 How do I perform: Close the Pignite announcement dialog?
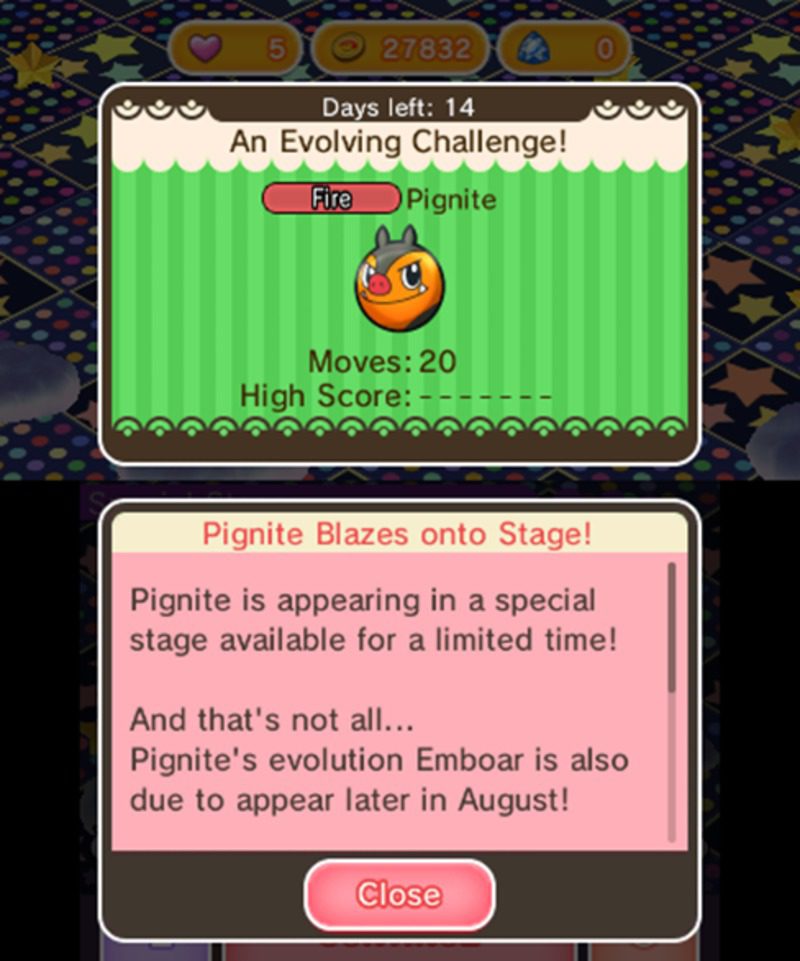pos(399,893)
